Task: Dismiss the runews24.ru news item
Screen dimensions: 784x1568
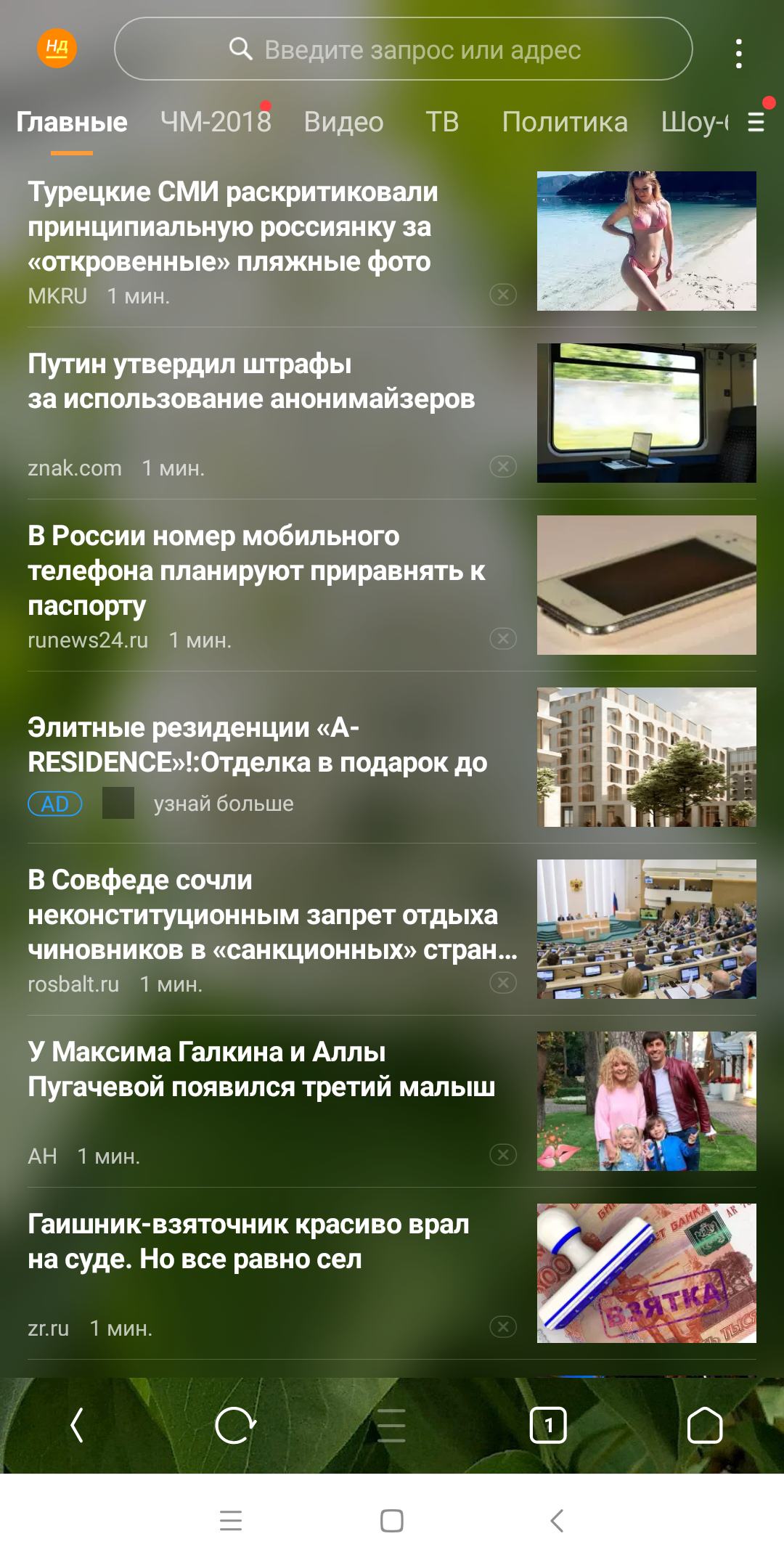Action: coord(503,639)
